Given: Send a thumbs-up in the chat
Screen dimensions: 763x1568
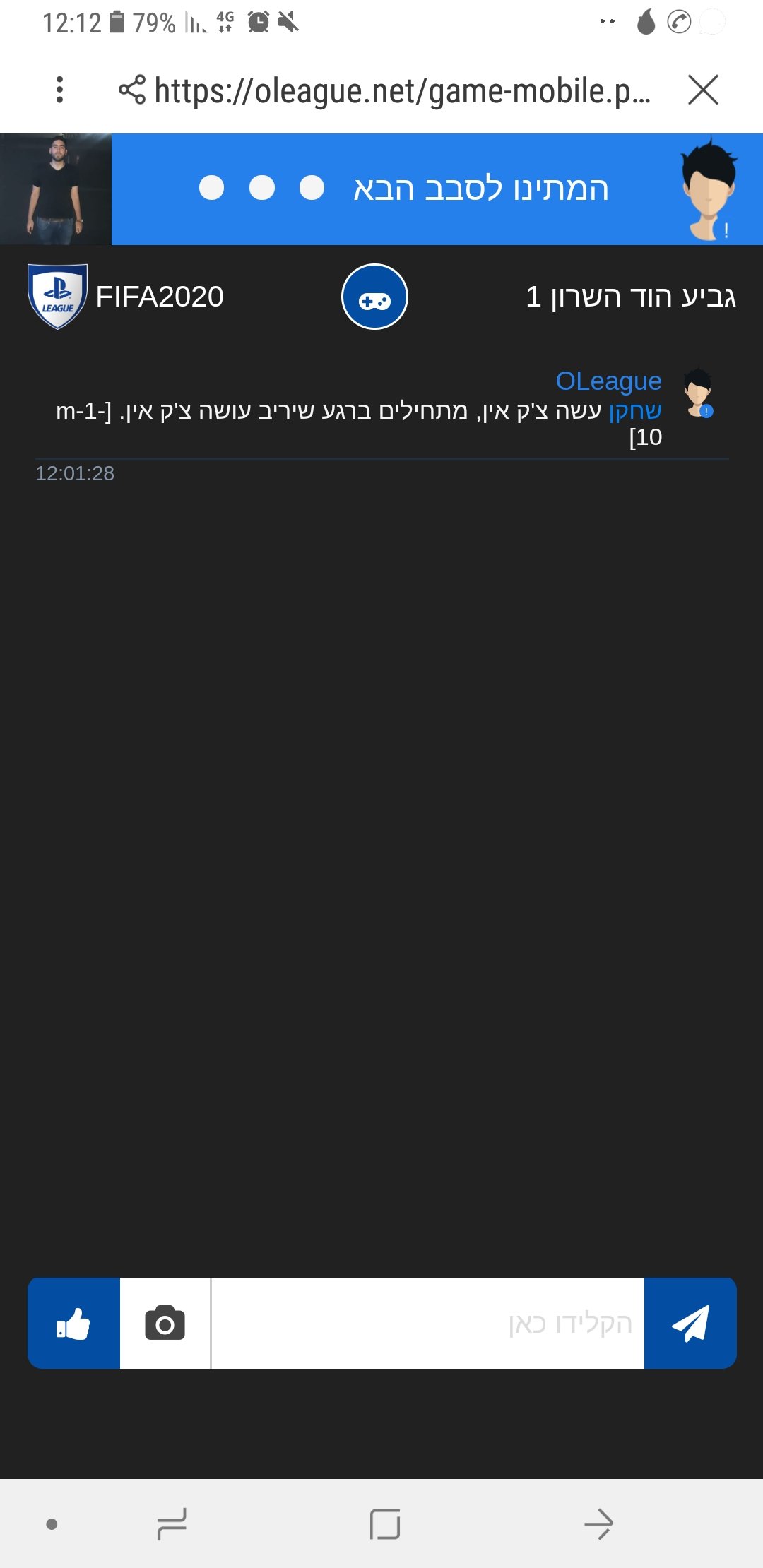Looking at the screenshot, I should pyautogui.click(x=73, y=1323).
